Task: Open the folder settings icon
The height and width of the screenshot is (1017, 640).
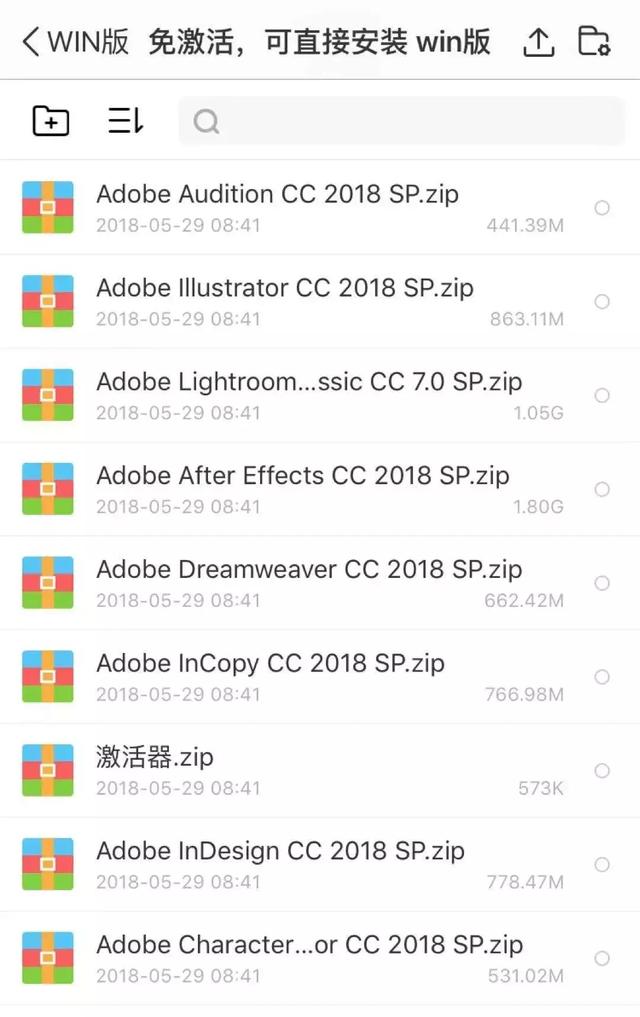Action: (x=594, y=41)
